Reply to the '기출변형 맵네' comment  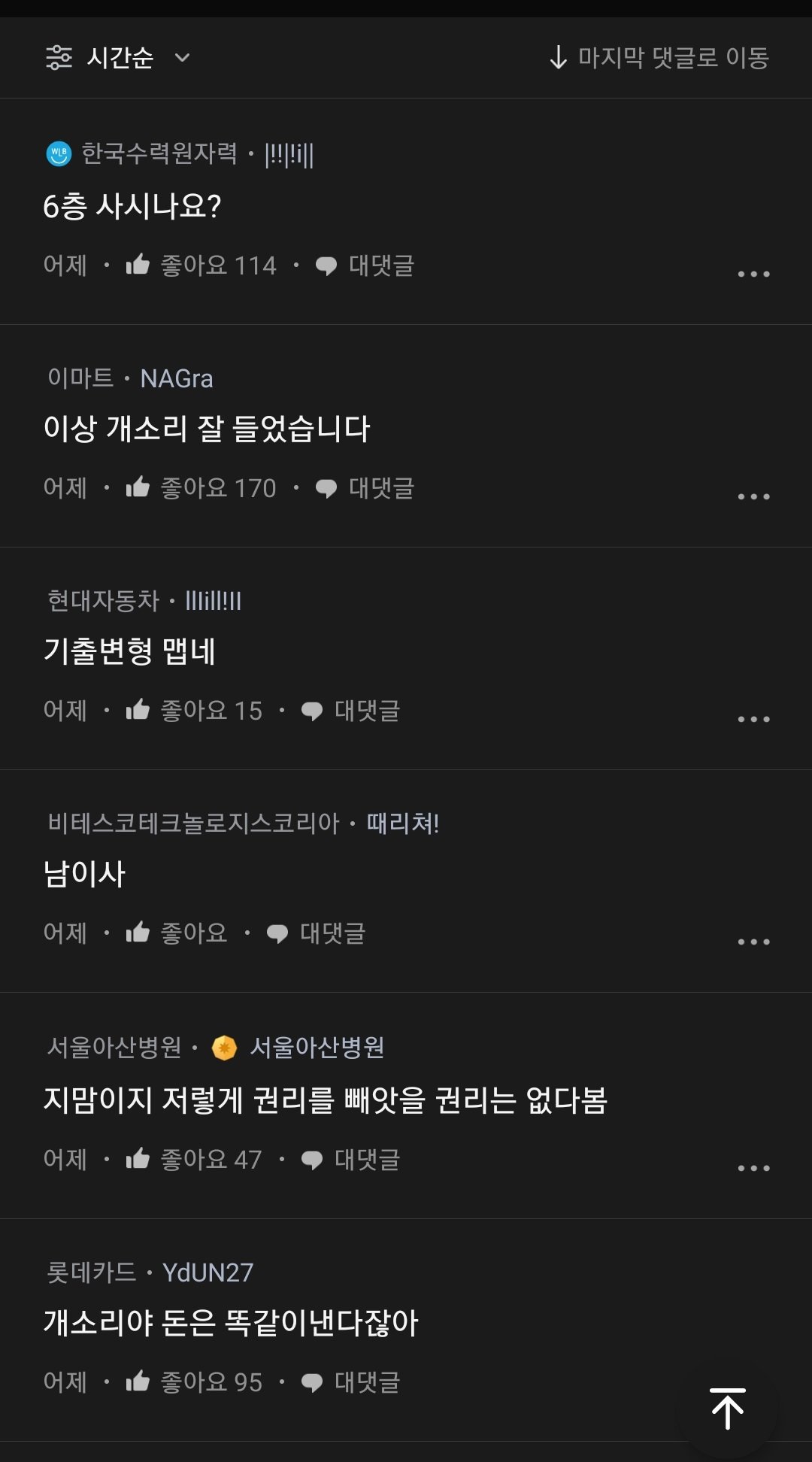pyautogui.click(x=351, y=711)
